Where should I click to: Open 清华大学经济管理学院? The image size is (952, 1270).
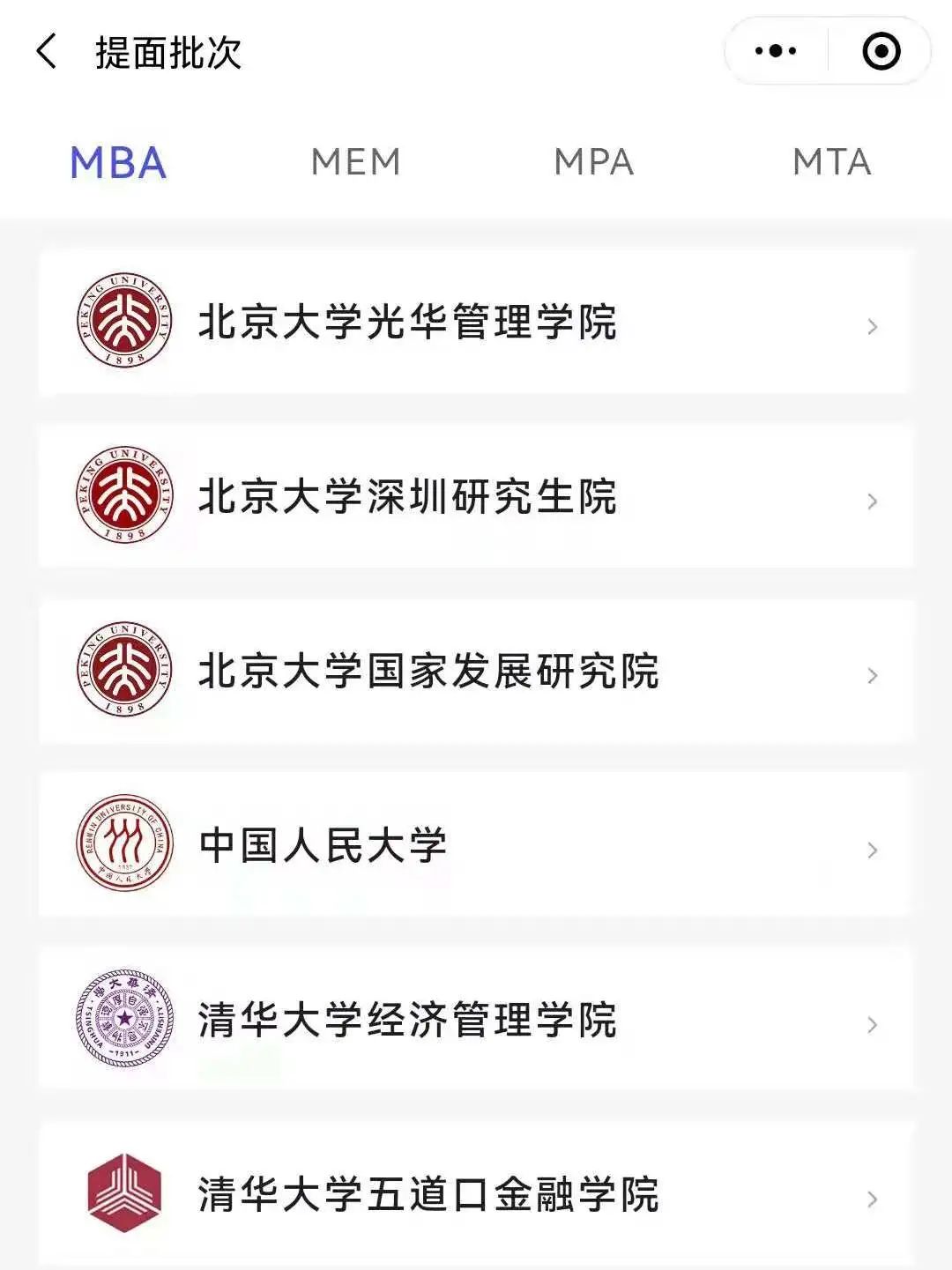pyautogui.click(x=474, y=1021)
